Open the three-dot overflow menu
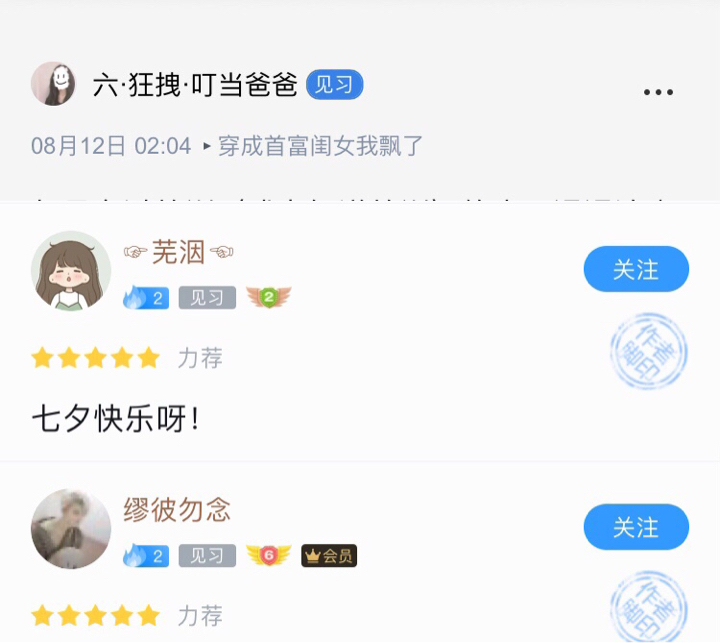The height and width of the screenshot is (643, 720). pos(658,92)
